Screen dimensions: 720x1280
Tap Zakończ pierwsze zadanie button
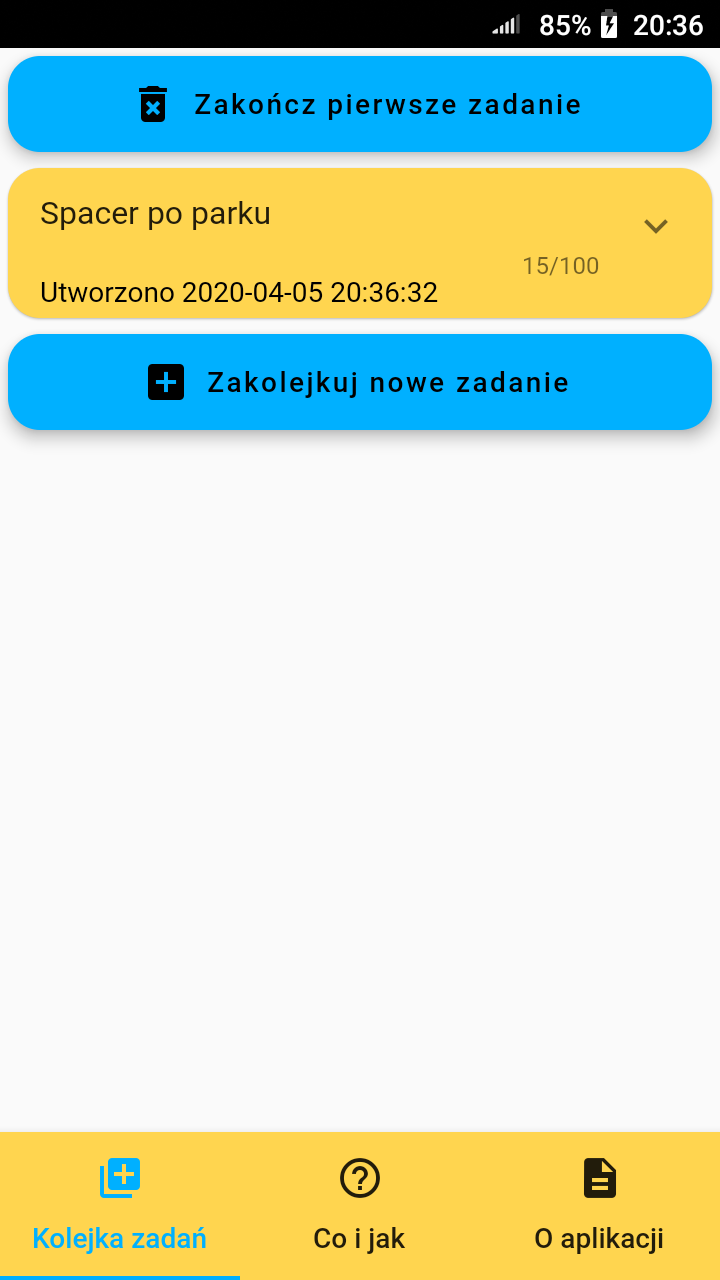tap(360, 104)
